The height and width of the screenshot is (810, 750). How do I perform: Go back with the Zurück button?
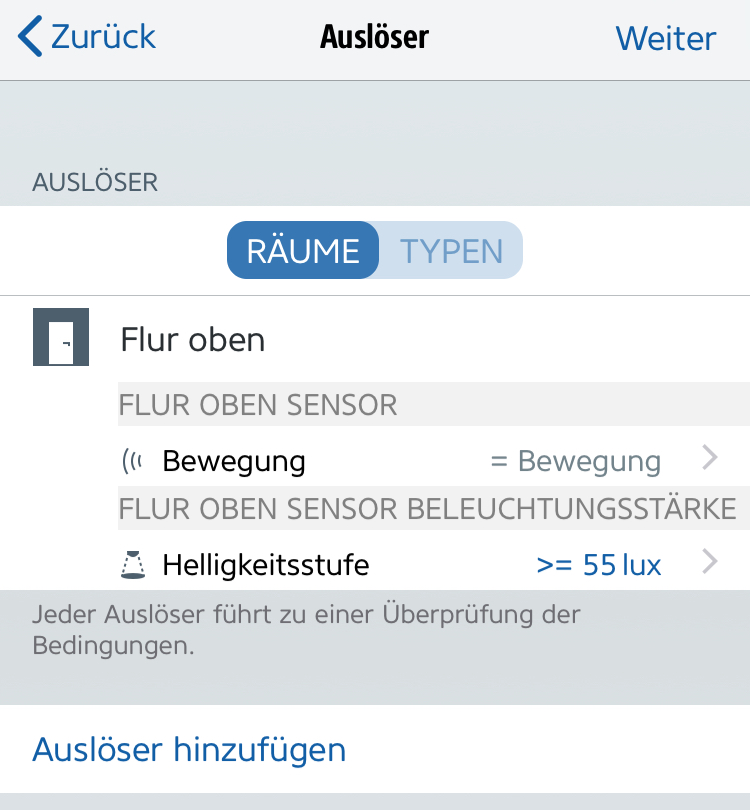pos(88,38)
